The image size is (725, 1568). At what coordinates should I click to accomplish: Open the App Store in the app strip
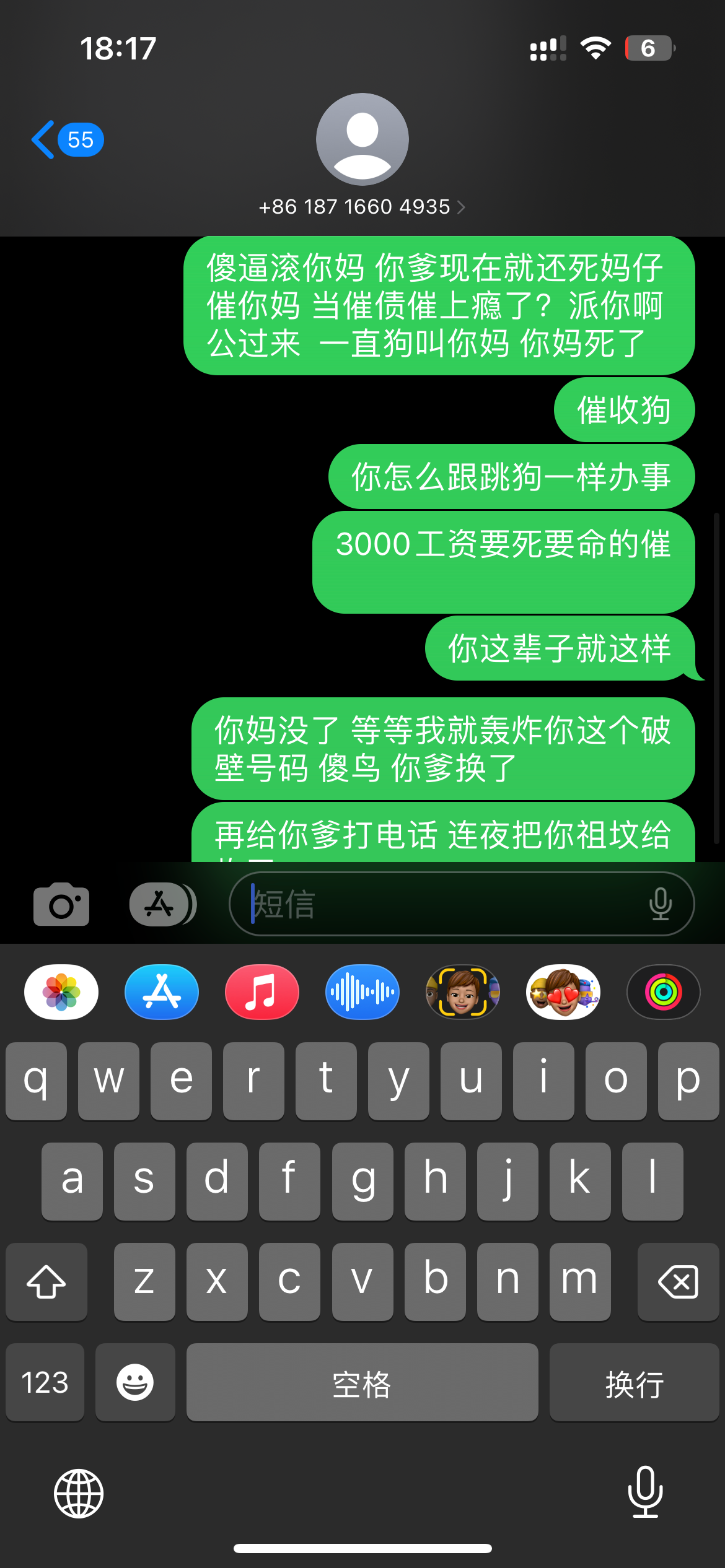(x=162, y=992)
